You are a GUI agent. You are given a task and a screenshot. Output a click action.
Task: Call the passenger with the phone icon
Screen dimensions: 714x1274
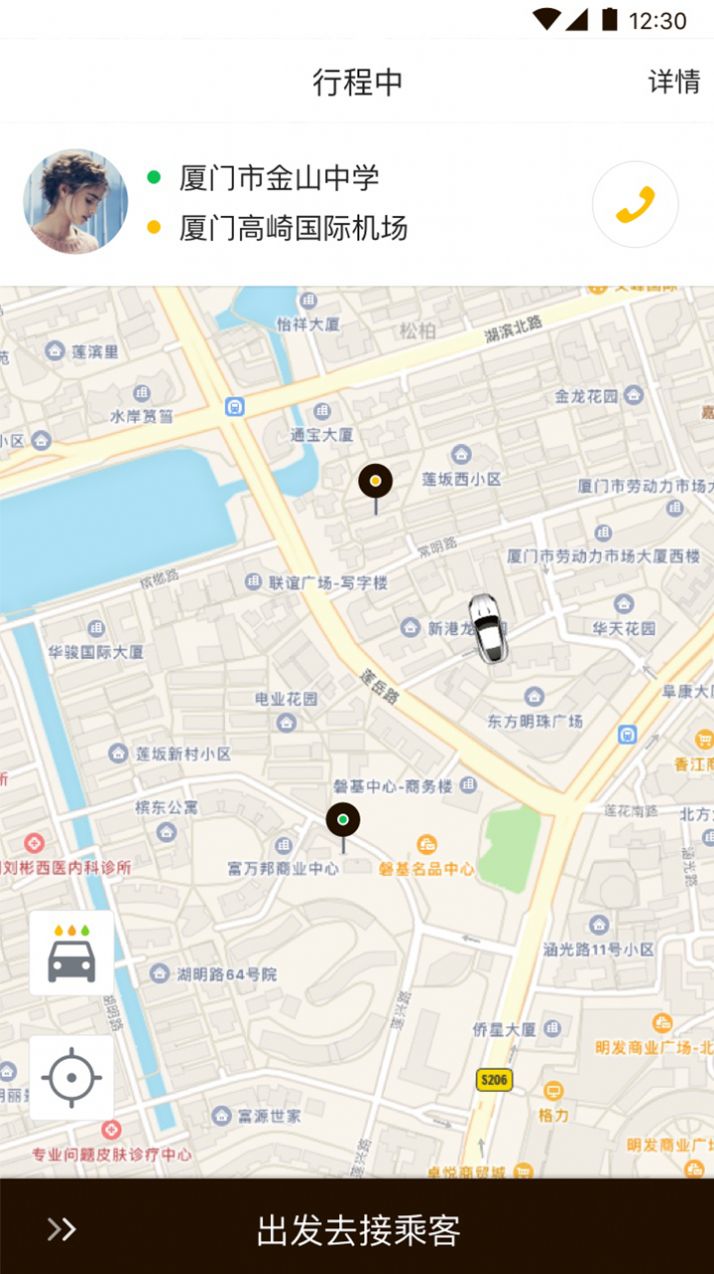[635, 204]
